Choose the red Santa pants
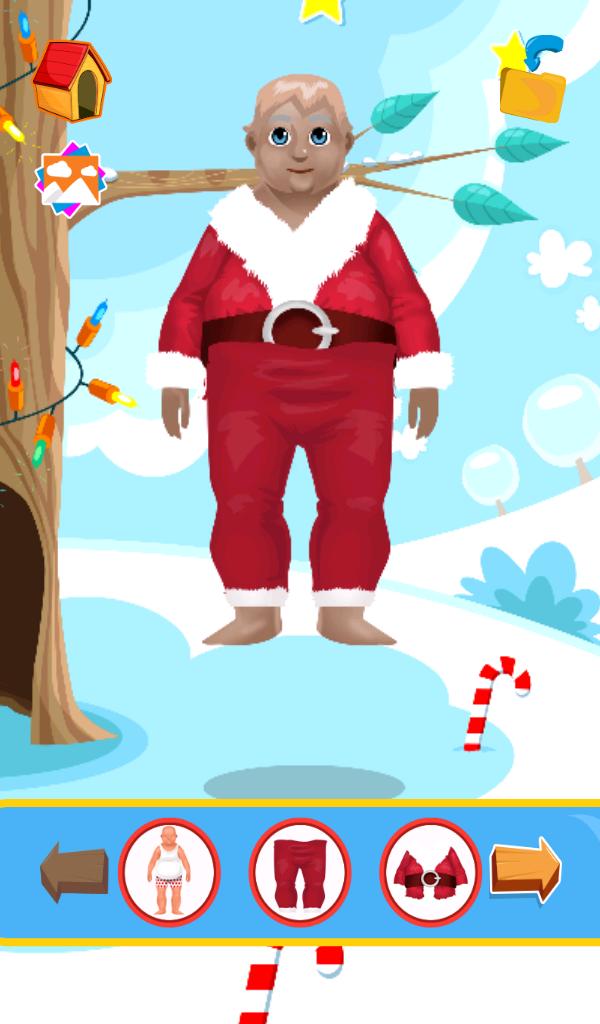The height and width of the screenshot is (1024, 600). [299, 871]
